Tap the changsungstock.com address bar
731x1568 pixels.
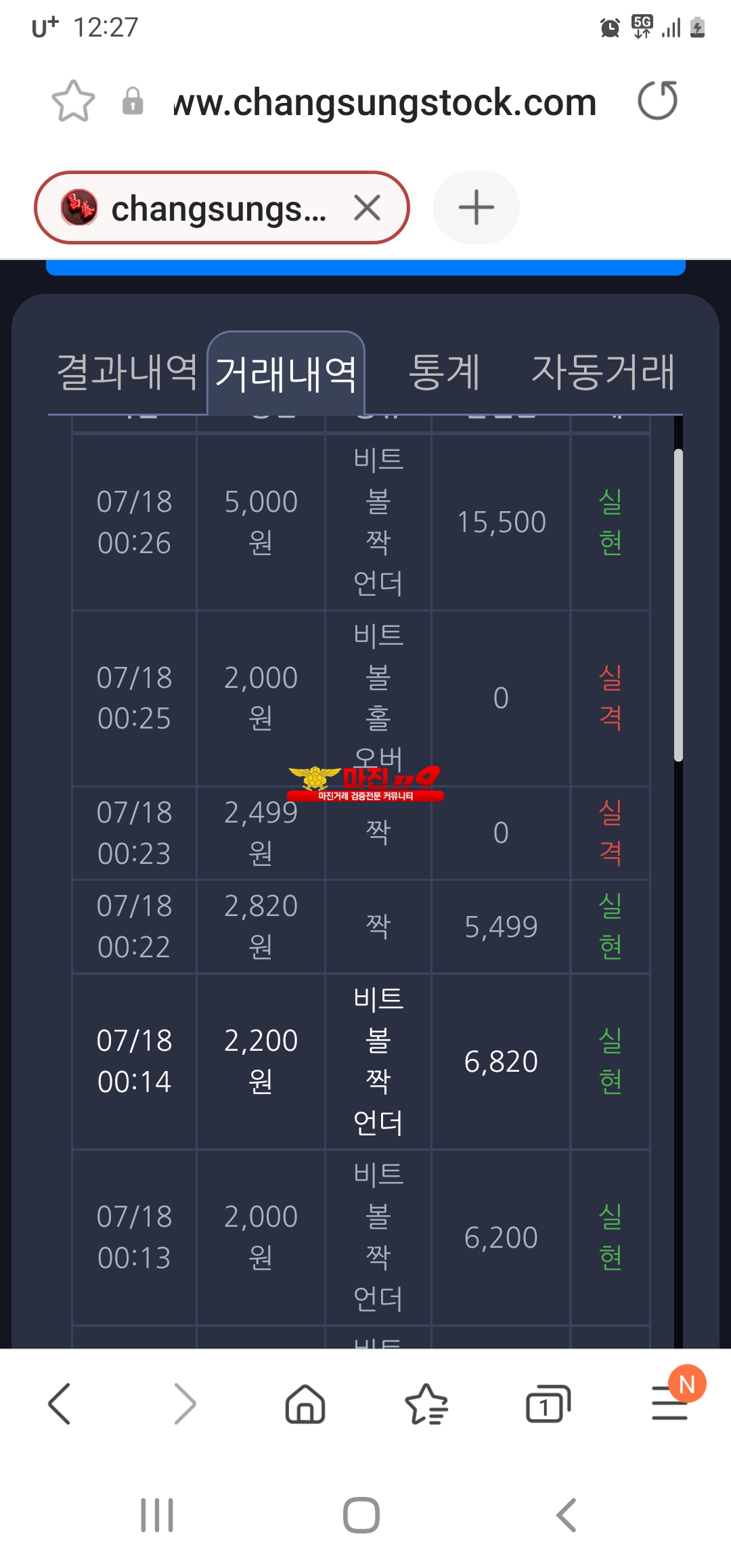384,102
